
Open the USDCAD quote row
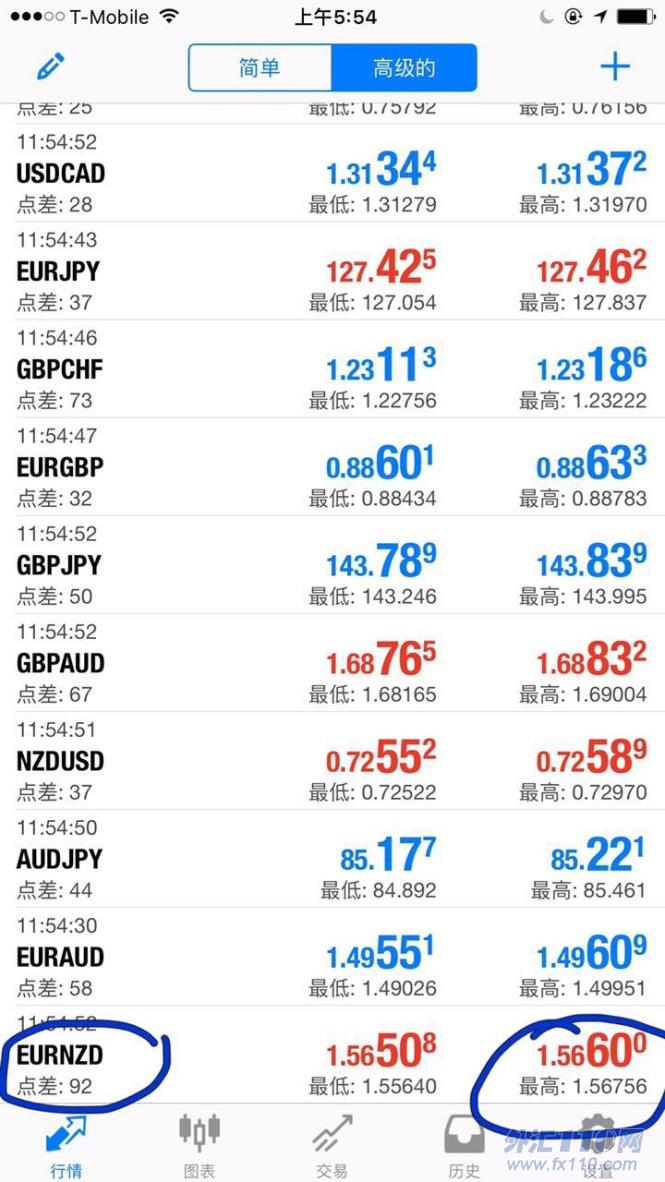(332, 173)
